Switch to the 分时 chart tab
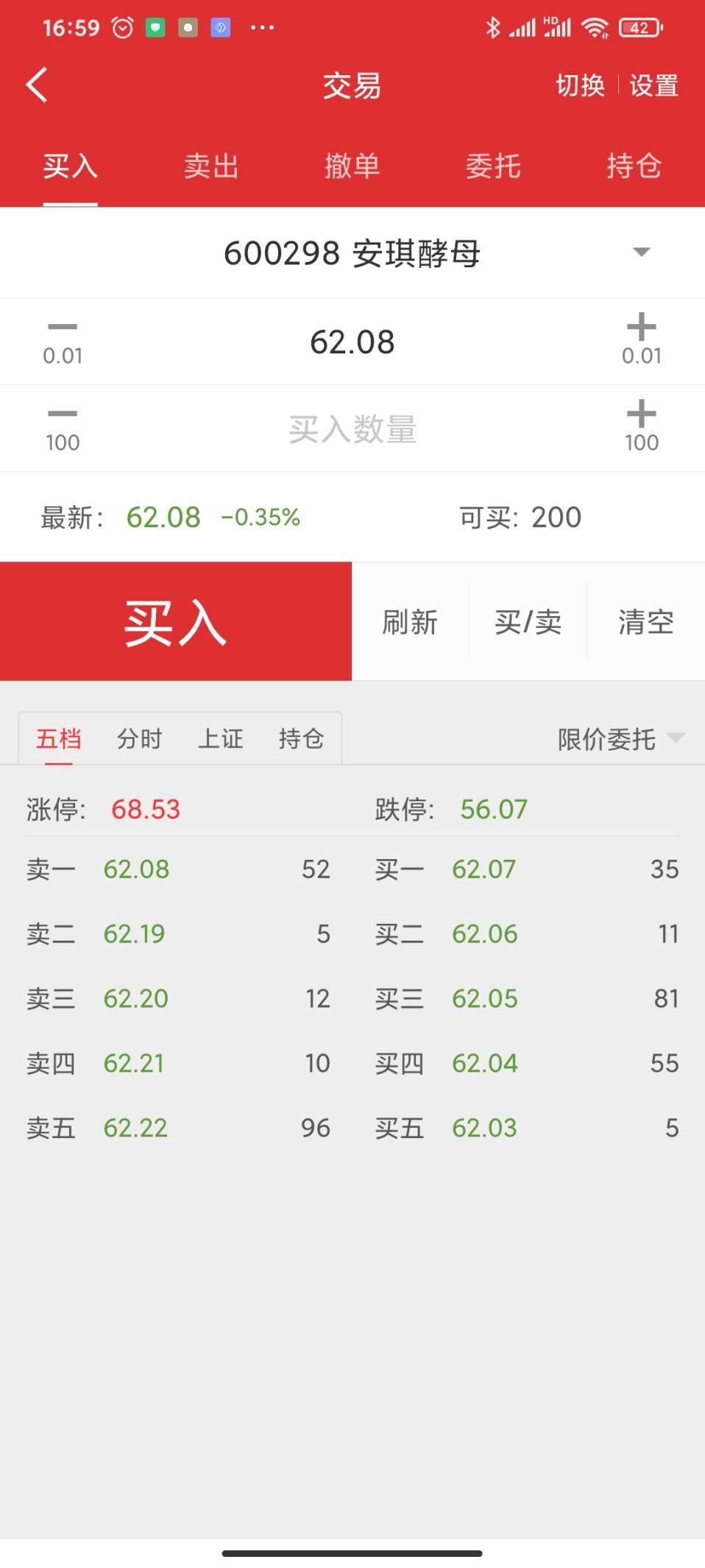The height and width of the screenshot is (1568, 705). point(139,738)
